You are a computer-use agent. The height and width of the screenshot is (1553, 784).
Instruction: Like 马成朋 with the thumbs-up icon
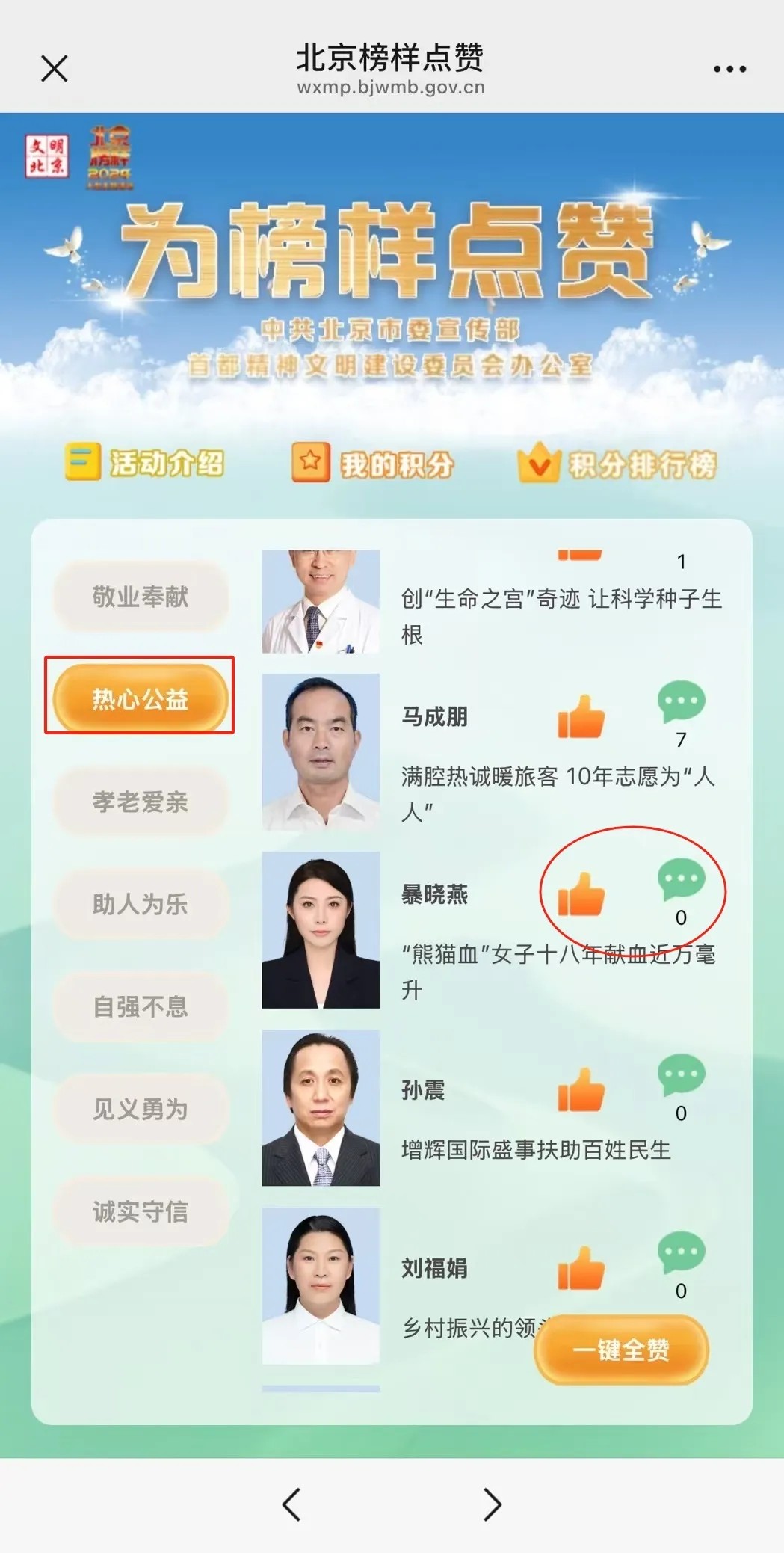click(581, 716)
